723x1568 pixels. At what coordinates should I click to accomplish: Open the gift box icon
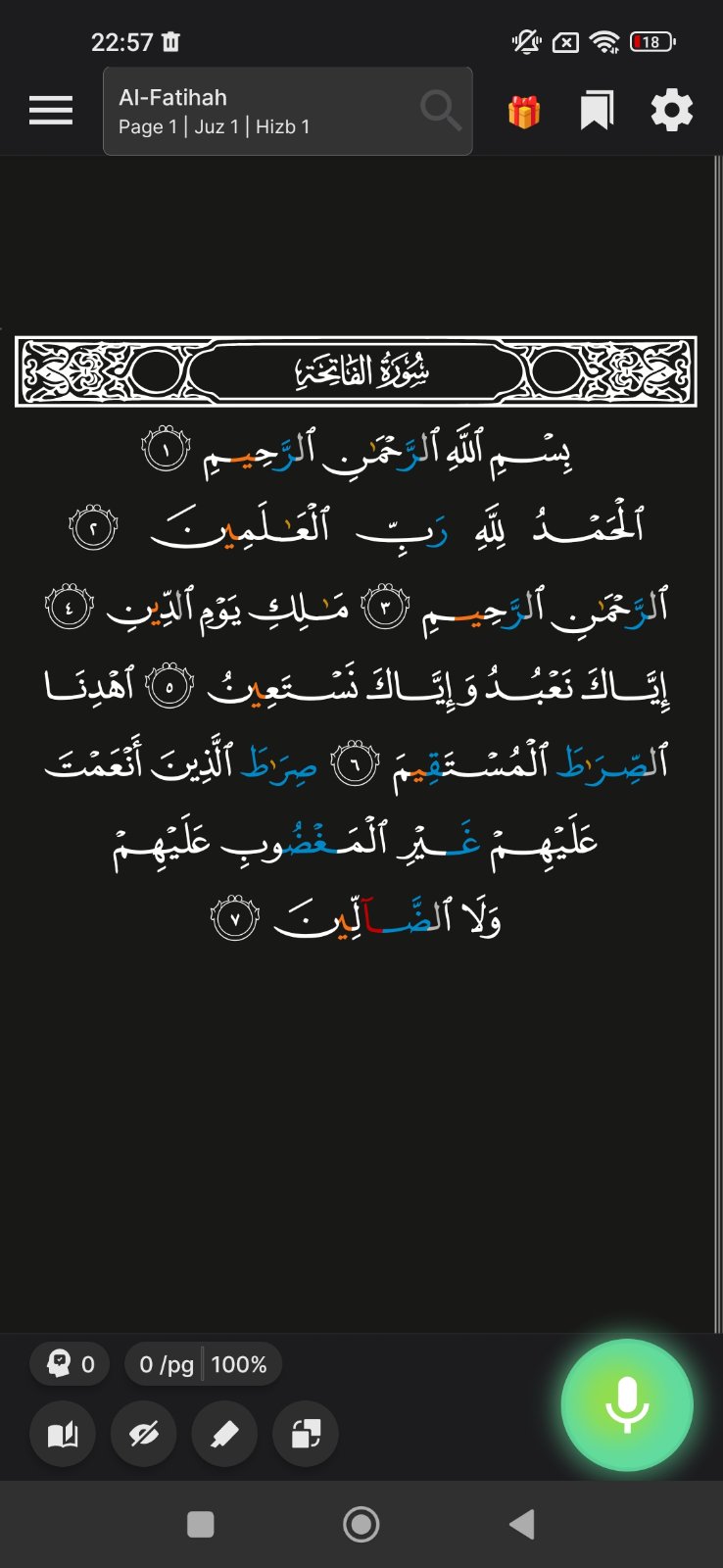[524, 112]
